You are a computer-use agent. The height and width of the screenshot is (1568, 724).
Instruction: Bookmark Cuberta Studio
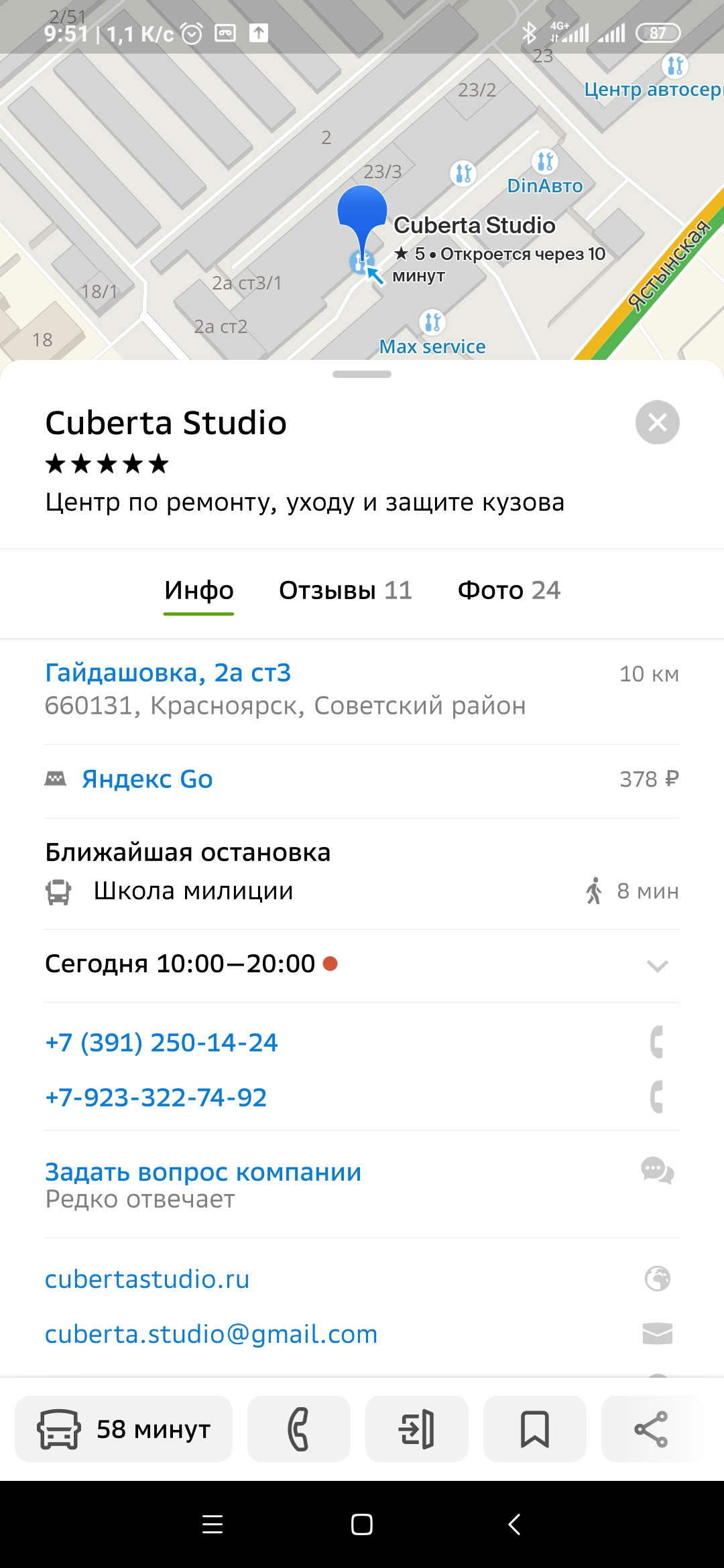(x=534, y=1429)
